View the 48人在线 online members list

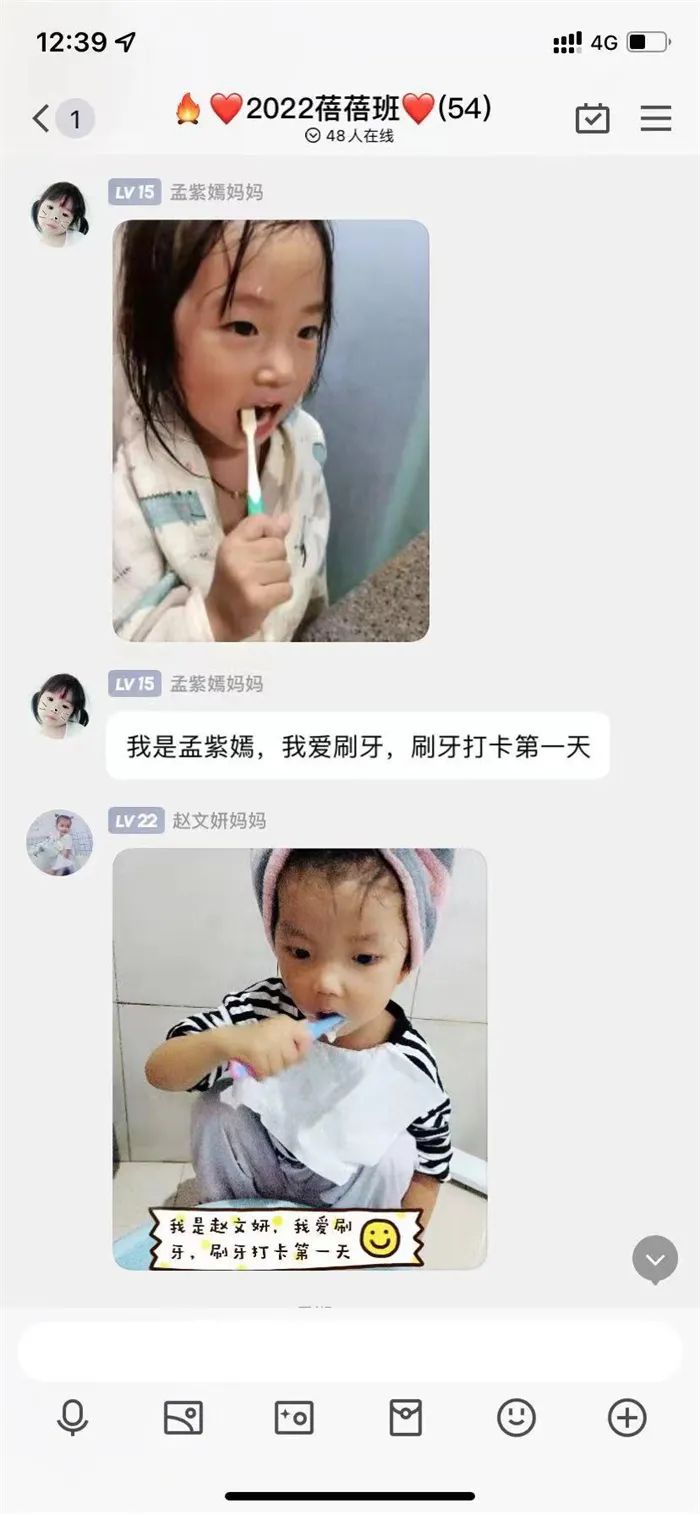pos(350,136)
